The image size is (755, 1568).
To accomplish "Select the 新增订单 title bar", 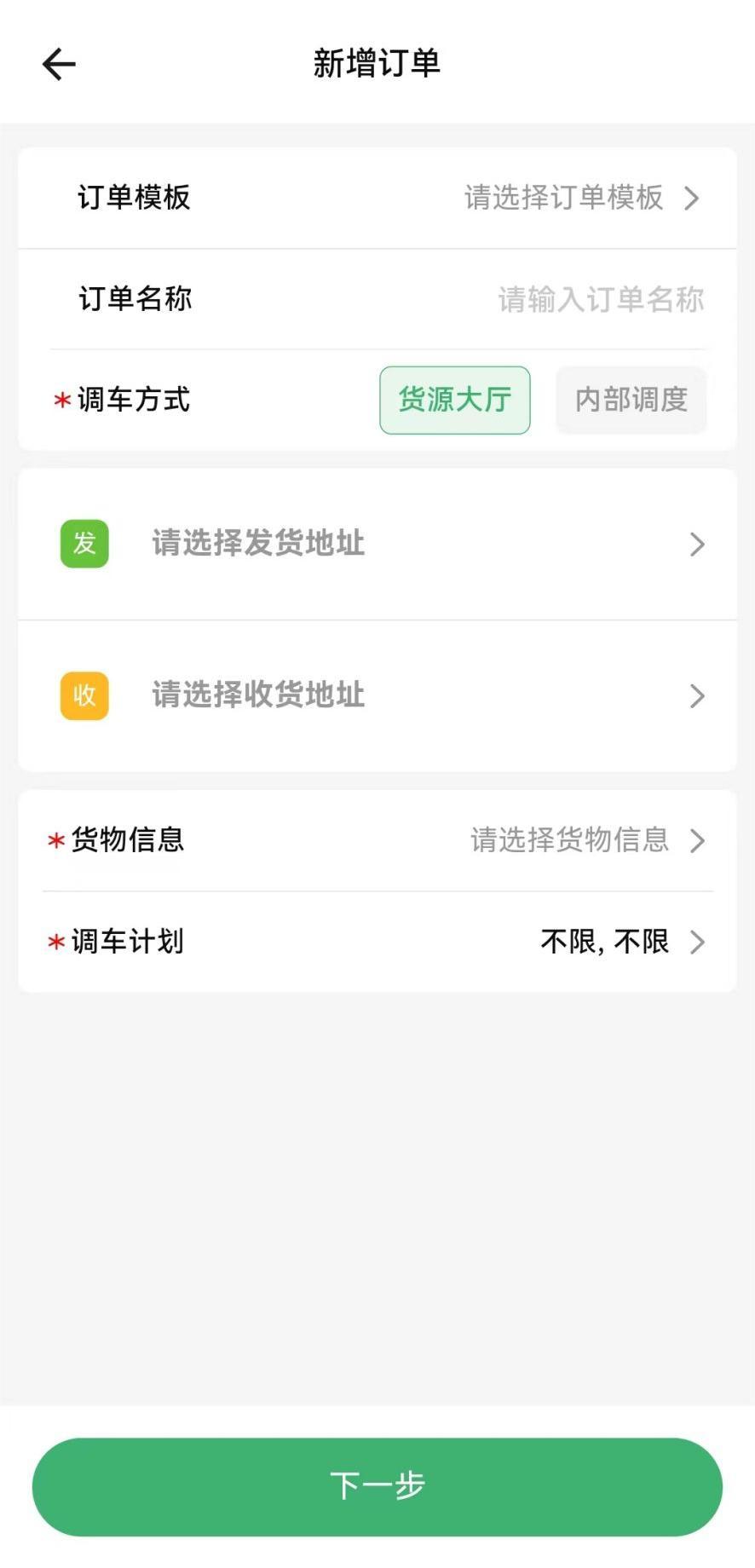I will (x=377, y=63).
